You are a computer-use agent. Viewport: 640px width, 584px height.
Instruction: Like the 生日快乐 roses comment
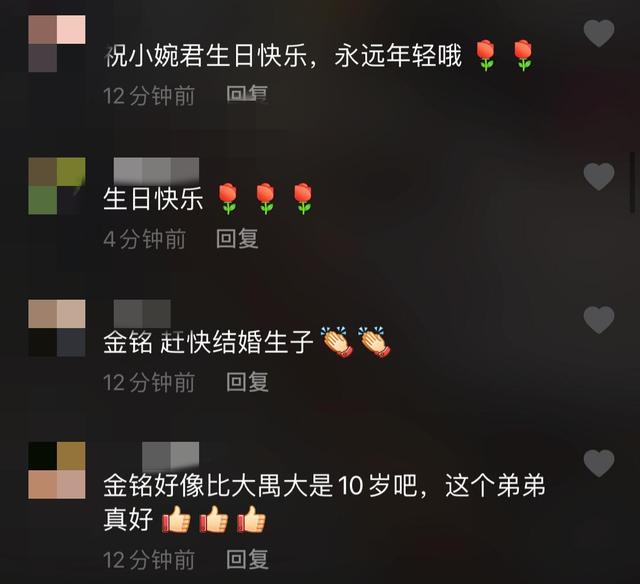pyautogui.click(x=598, y=177)
